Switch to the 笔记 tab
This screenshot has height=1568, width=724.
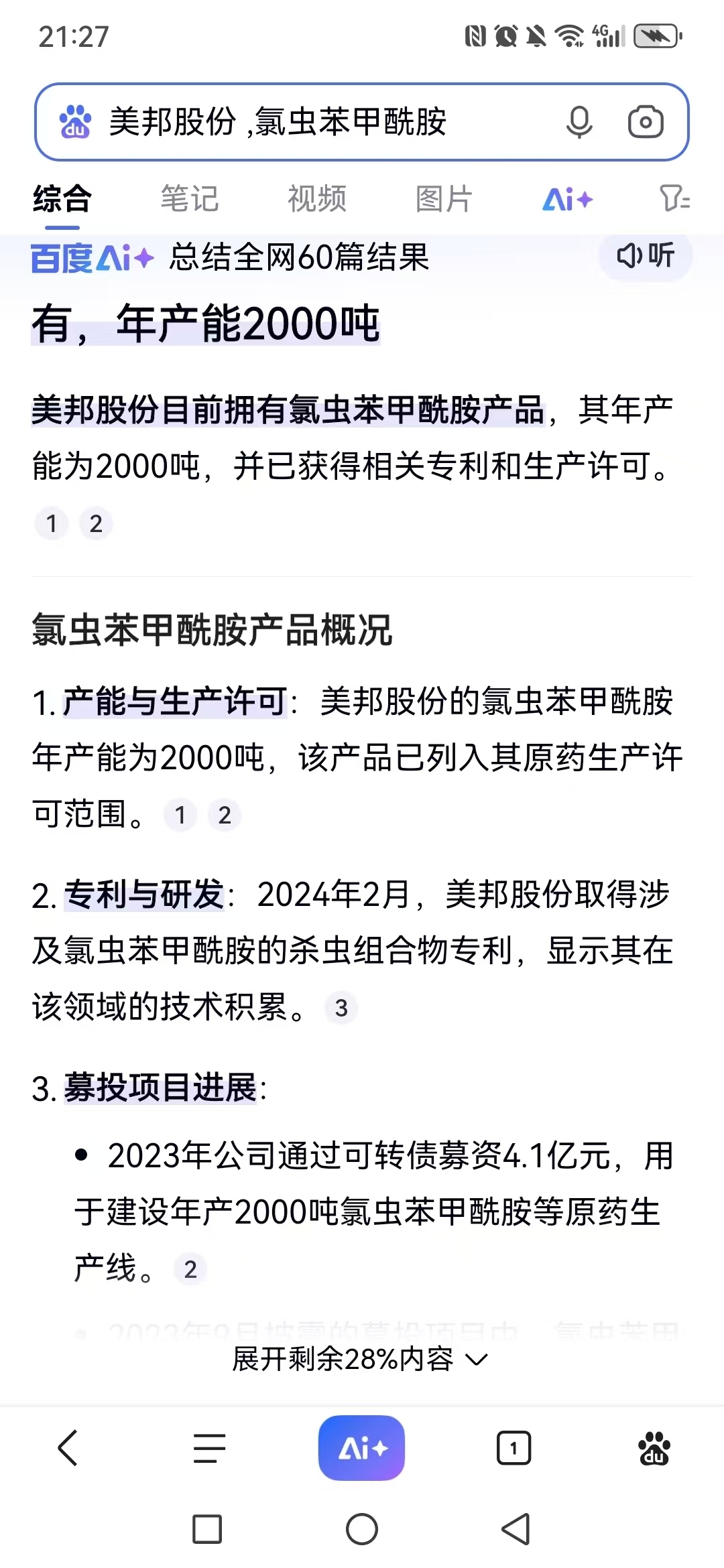pyautogui.click(x=190, y=199)
